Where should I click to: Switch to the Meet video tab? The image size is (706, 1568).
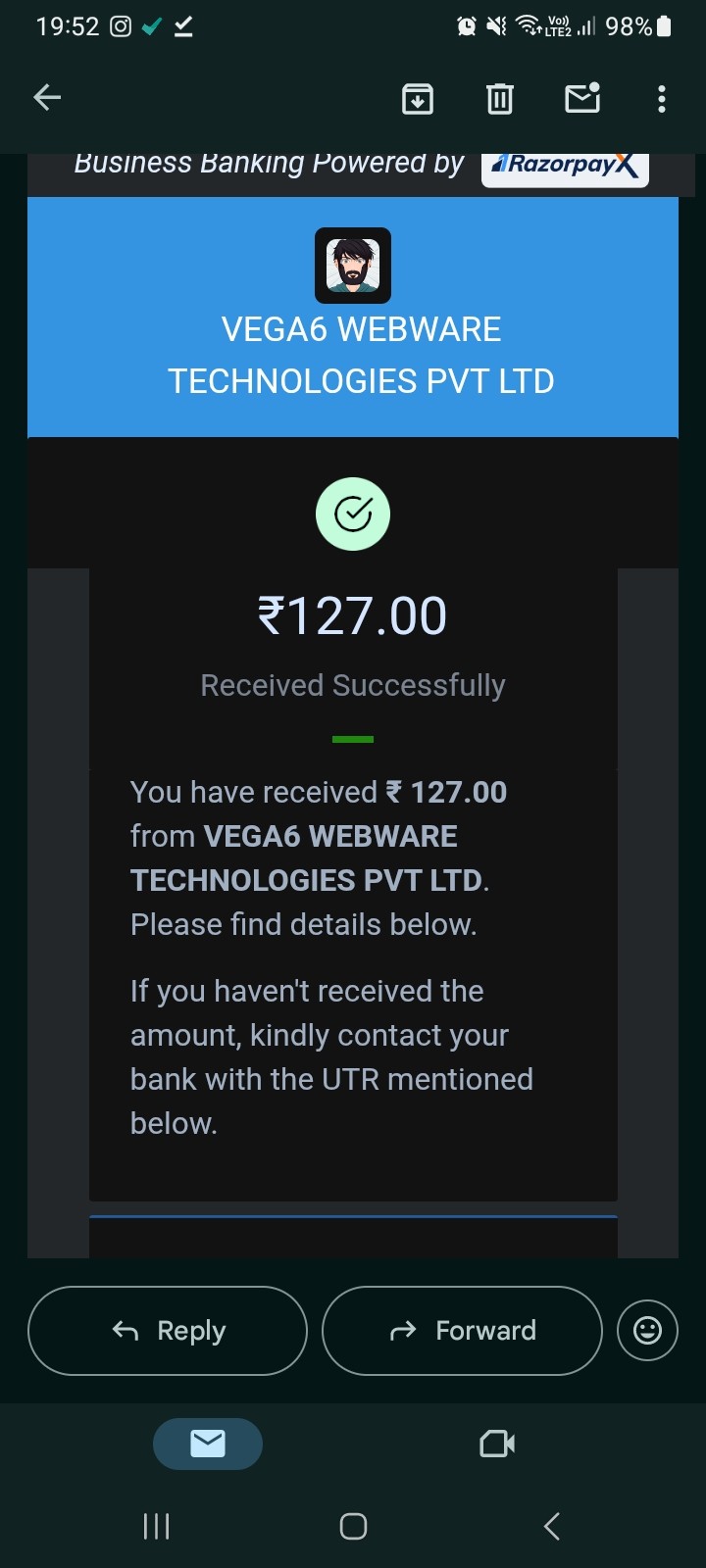(497, 1443)
